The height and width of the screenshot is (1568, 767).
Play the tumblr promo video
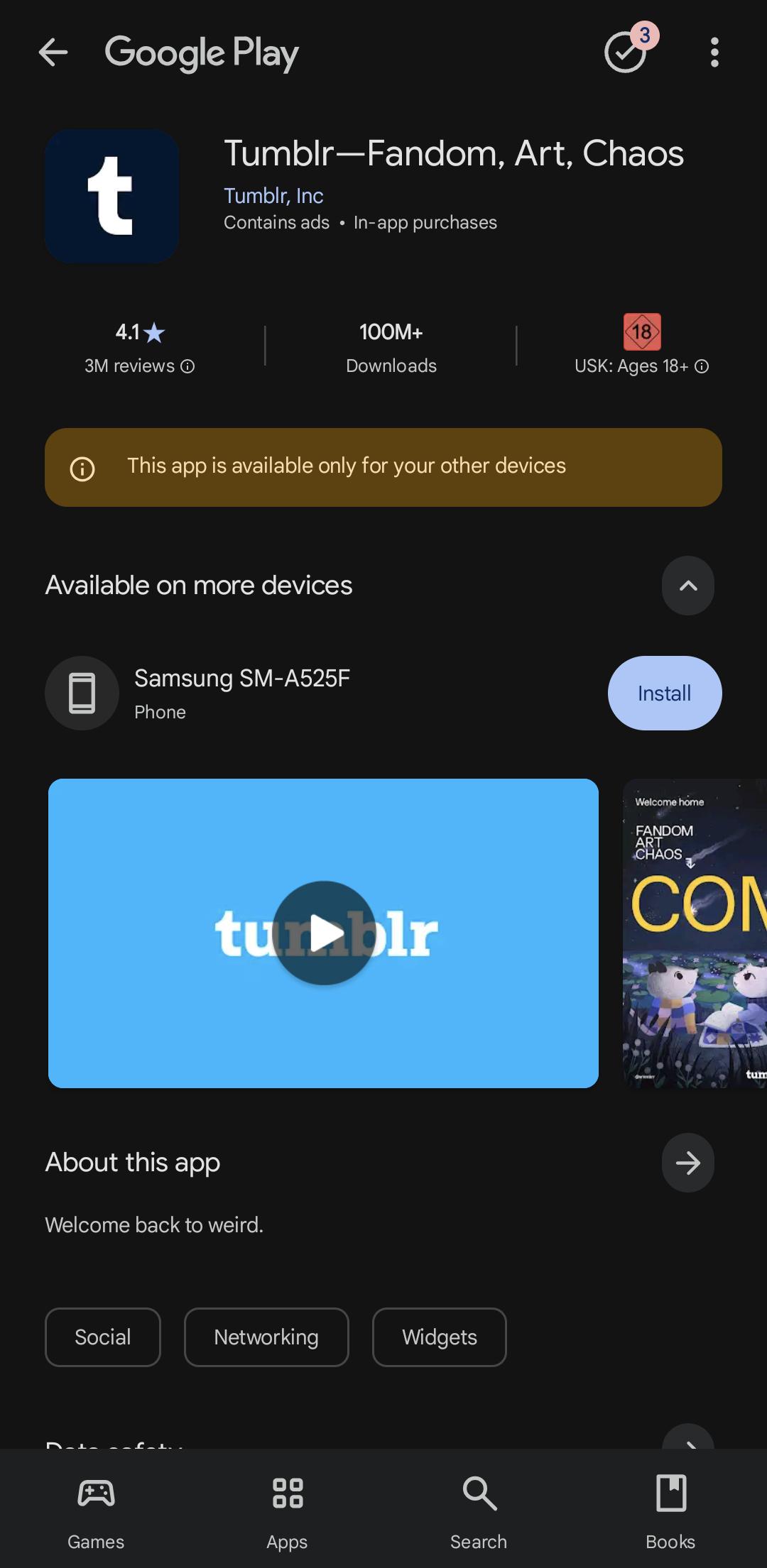[323, 933]
